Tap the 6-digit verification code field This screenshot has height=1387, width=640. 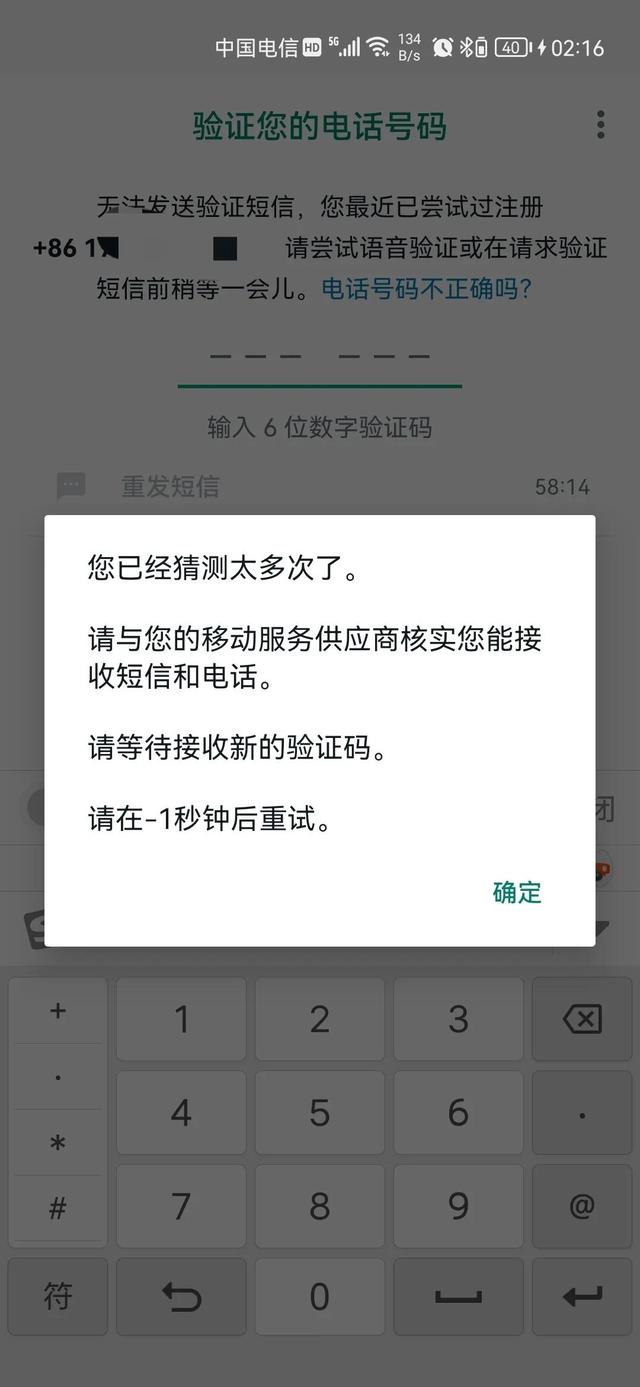coord(320,358)
